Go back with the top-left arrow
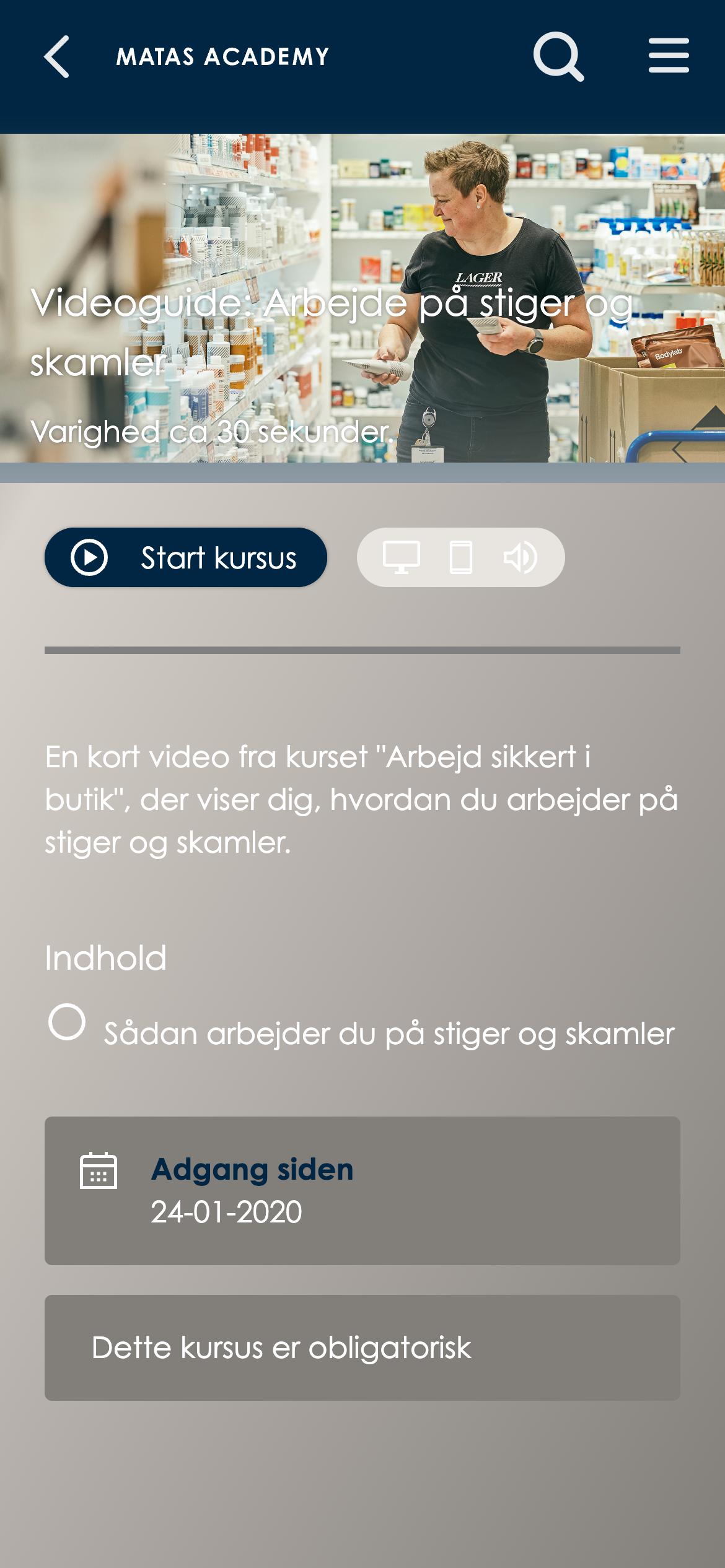 coord(56,56)
